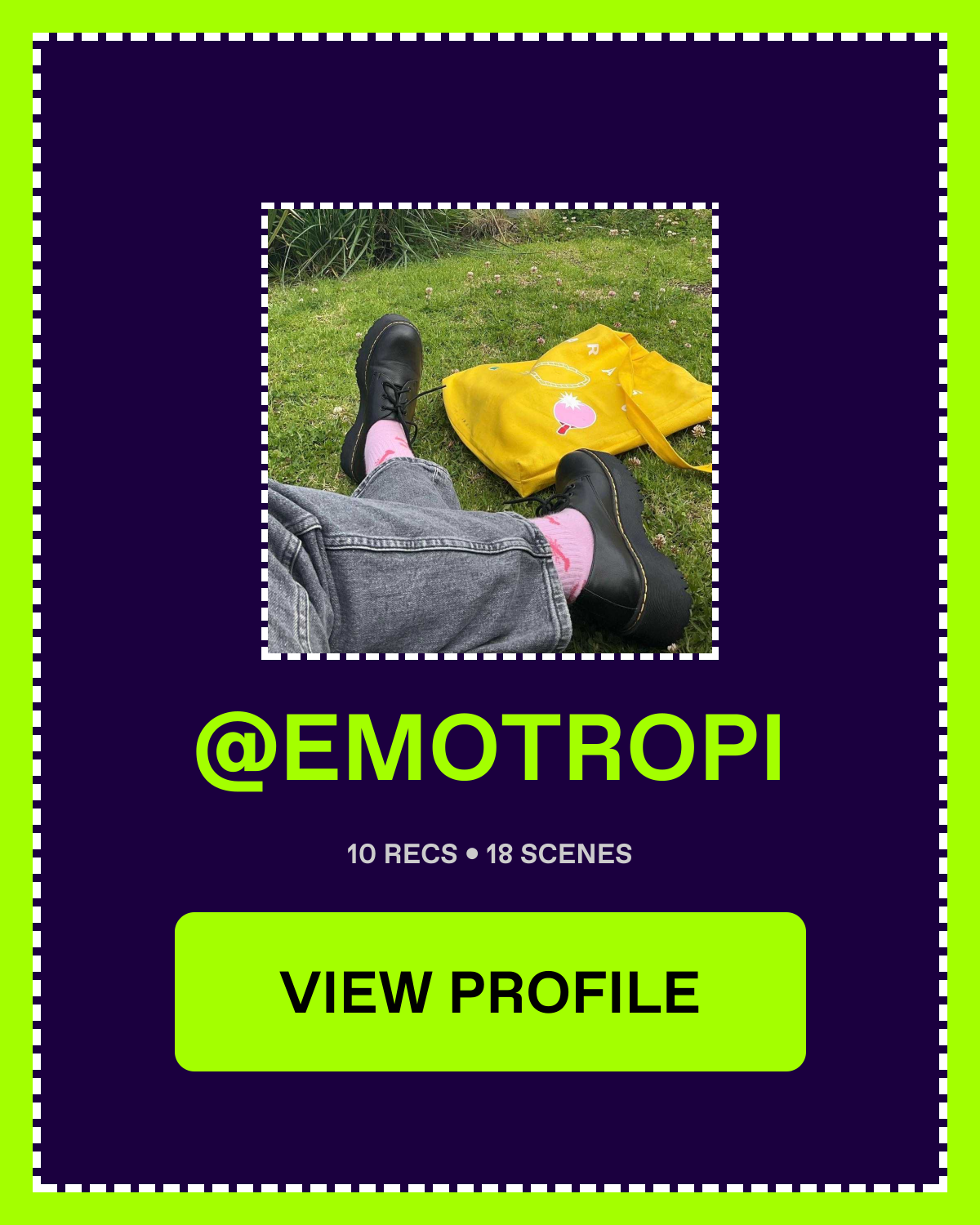
Task: Tap the View Profile button
Action: click(x=490, y=991)
